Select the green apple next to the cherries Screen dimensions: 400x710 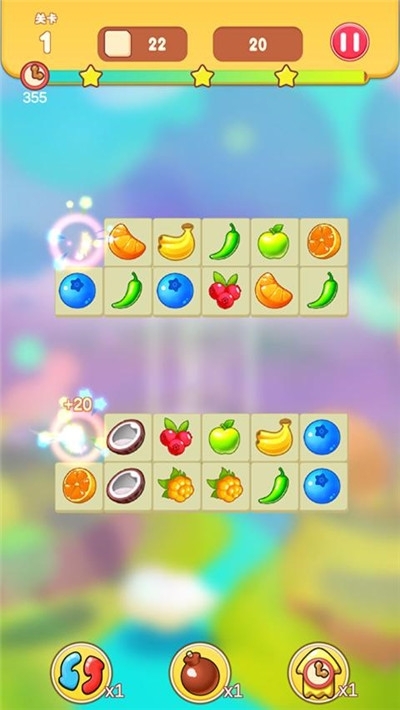[226, 437]
